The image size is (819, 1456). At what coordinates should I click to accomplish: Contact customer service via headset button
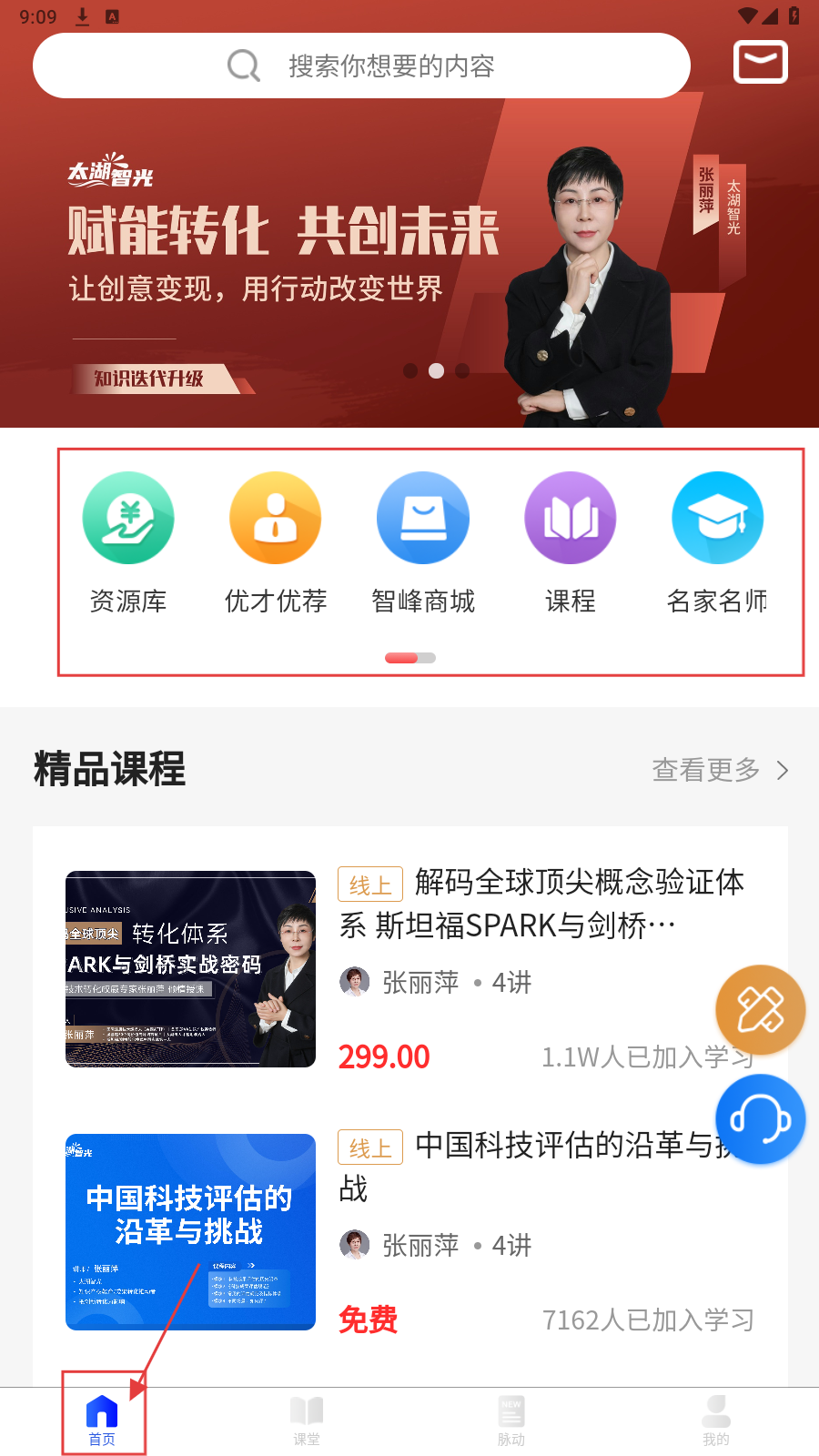[x=760, y=1118]
